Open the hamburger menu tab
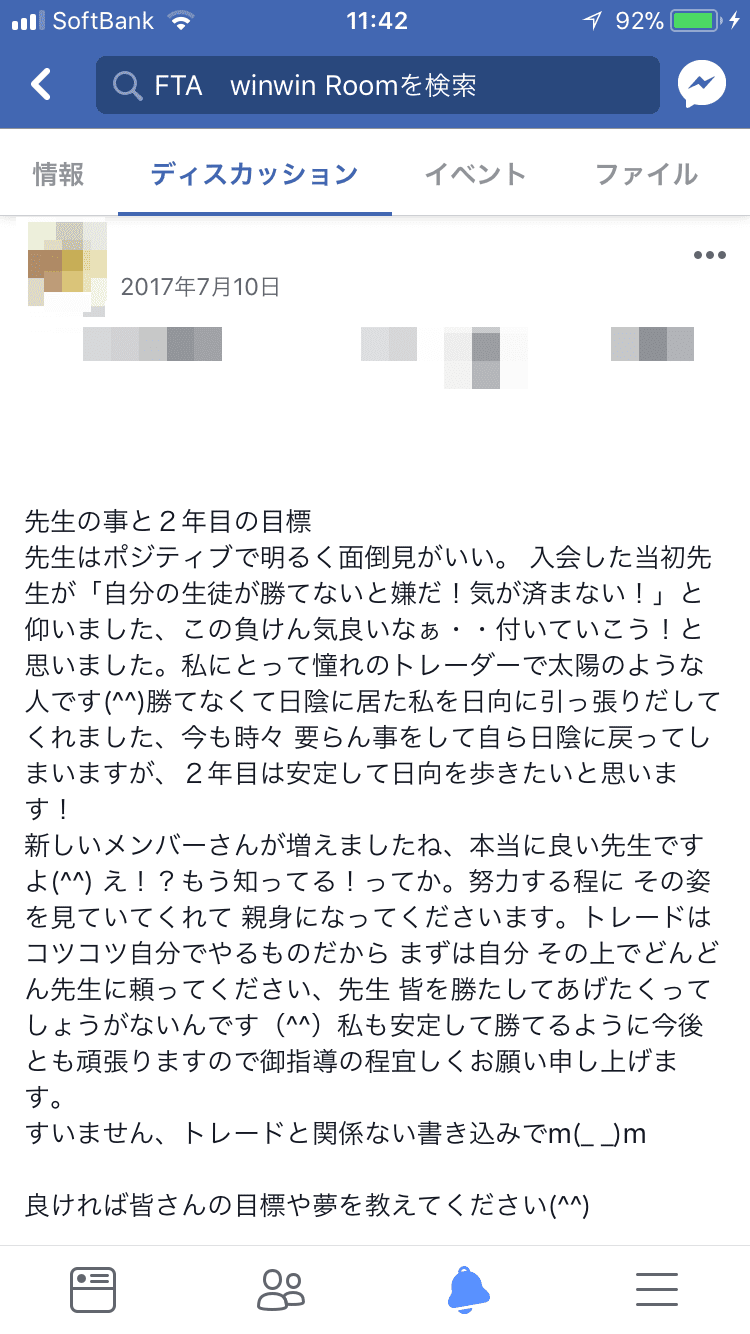The height and width of the screenshot is (1334, 750). point(656,1289)
